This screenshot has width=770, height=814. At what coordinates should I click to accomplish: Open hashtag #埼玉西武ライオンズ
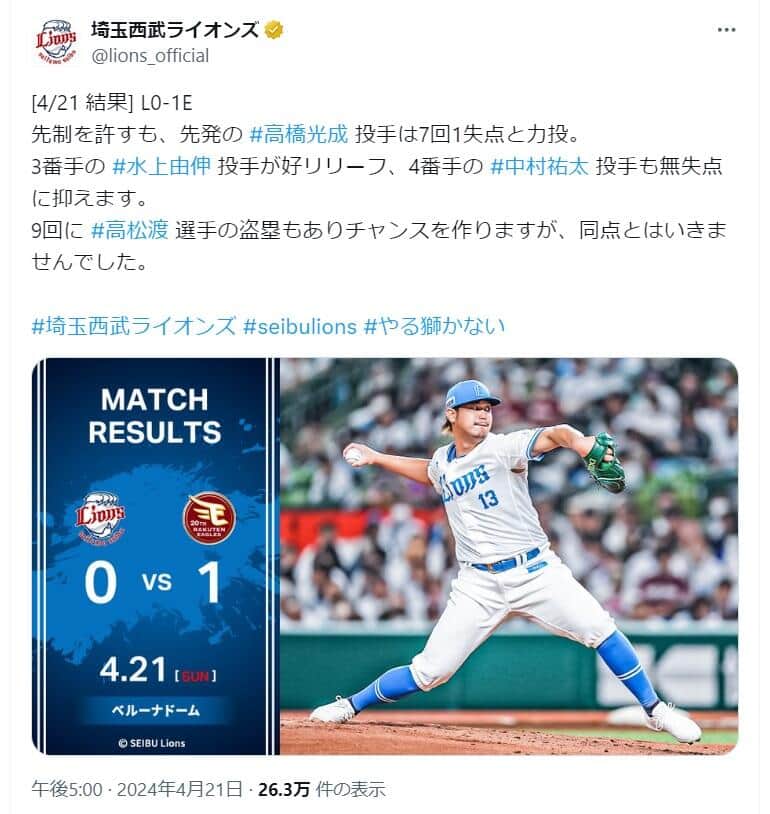(135, 326)
